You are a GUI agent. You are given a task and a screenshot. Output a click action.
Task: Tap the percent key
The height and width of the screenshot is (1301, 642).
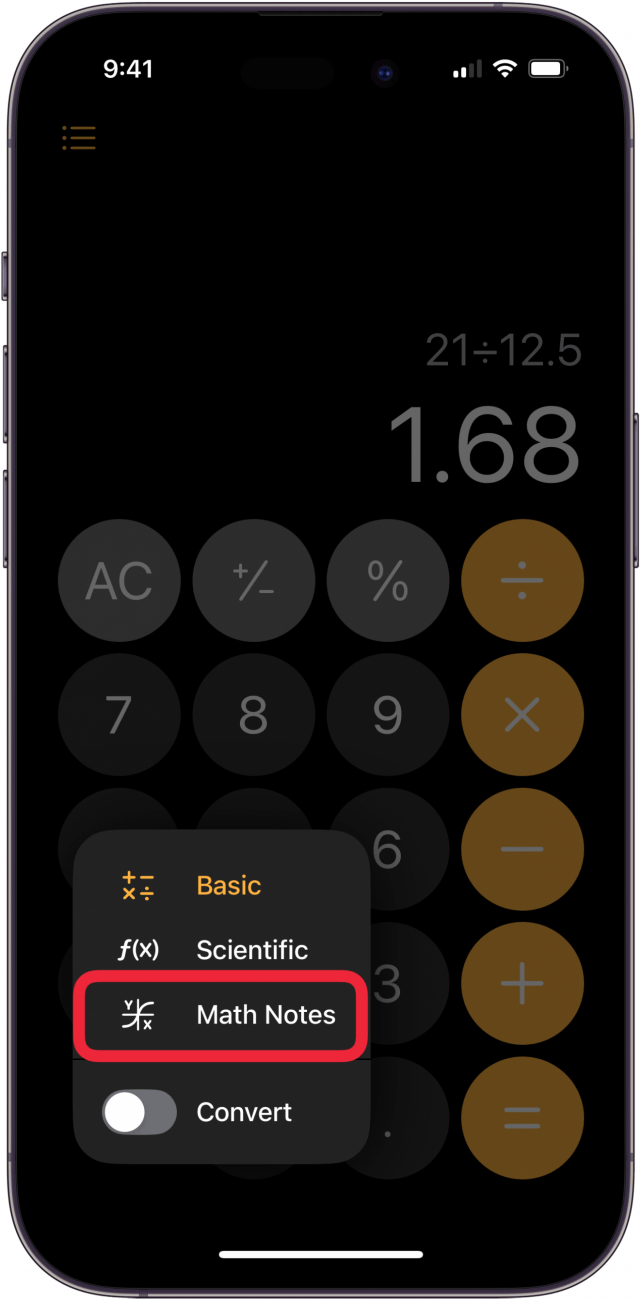387,580
